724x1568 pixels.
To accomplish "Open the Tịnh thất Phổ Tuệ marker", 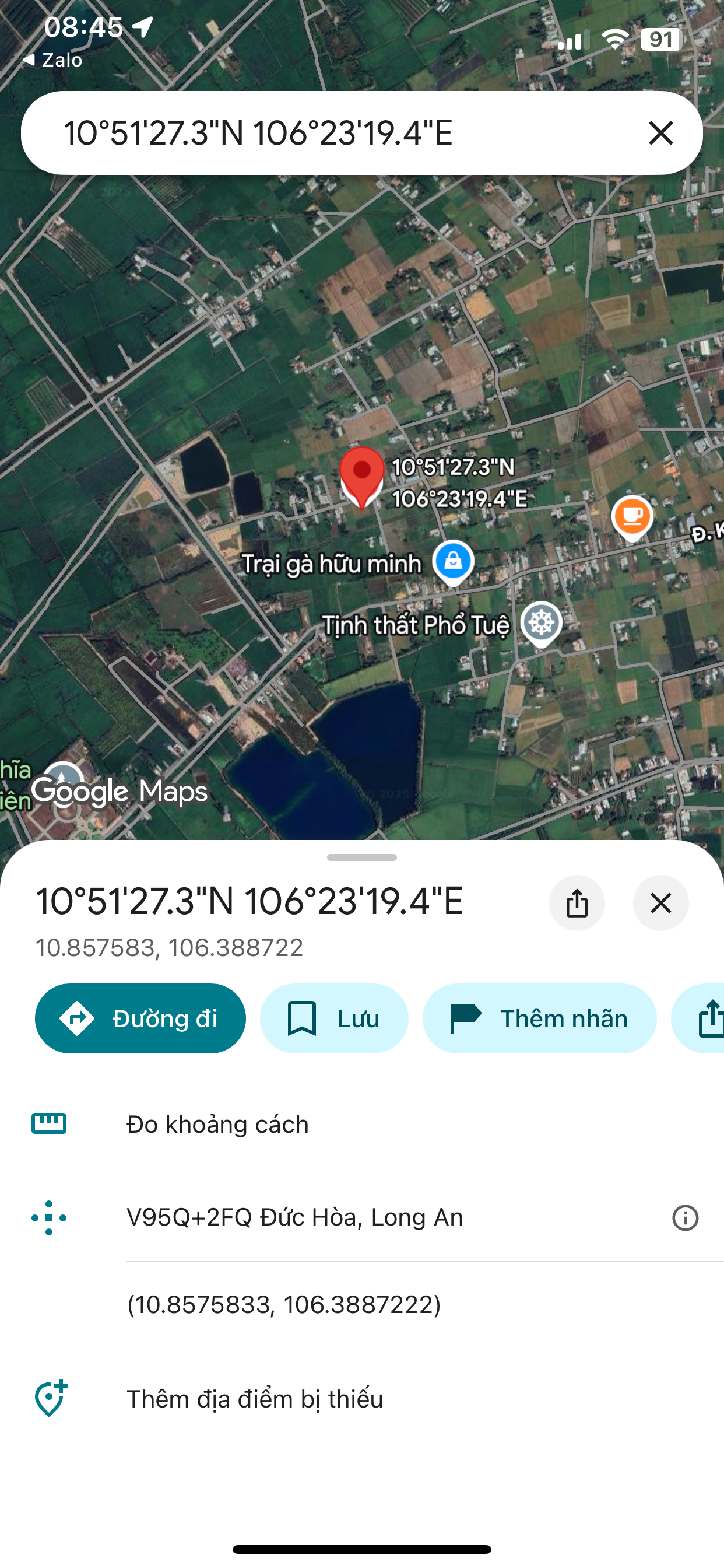I will (541, 624).
